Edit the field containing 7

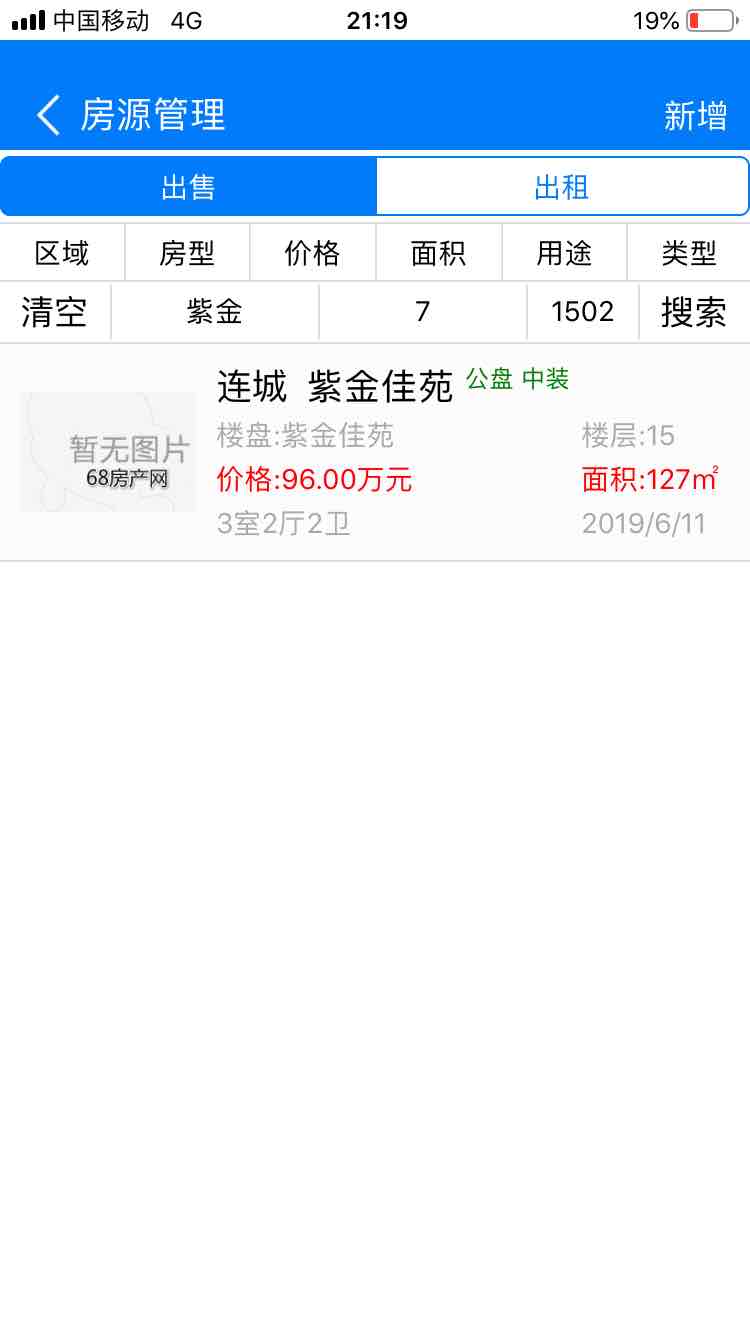coord(423,313)
